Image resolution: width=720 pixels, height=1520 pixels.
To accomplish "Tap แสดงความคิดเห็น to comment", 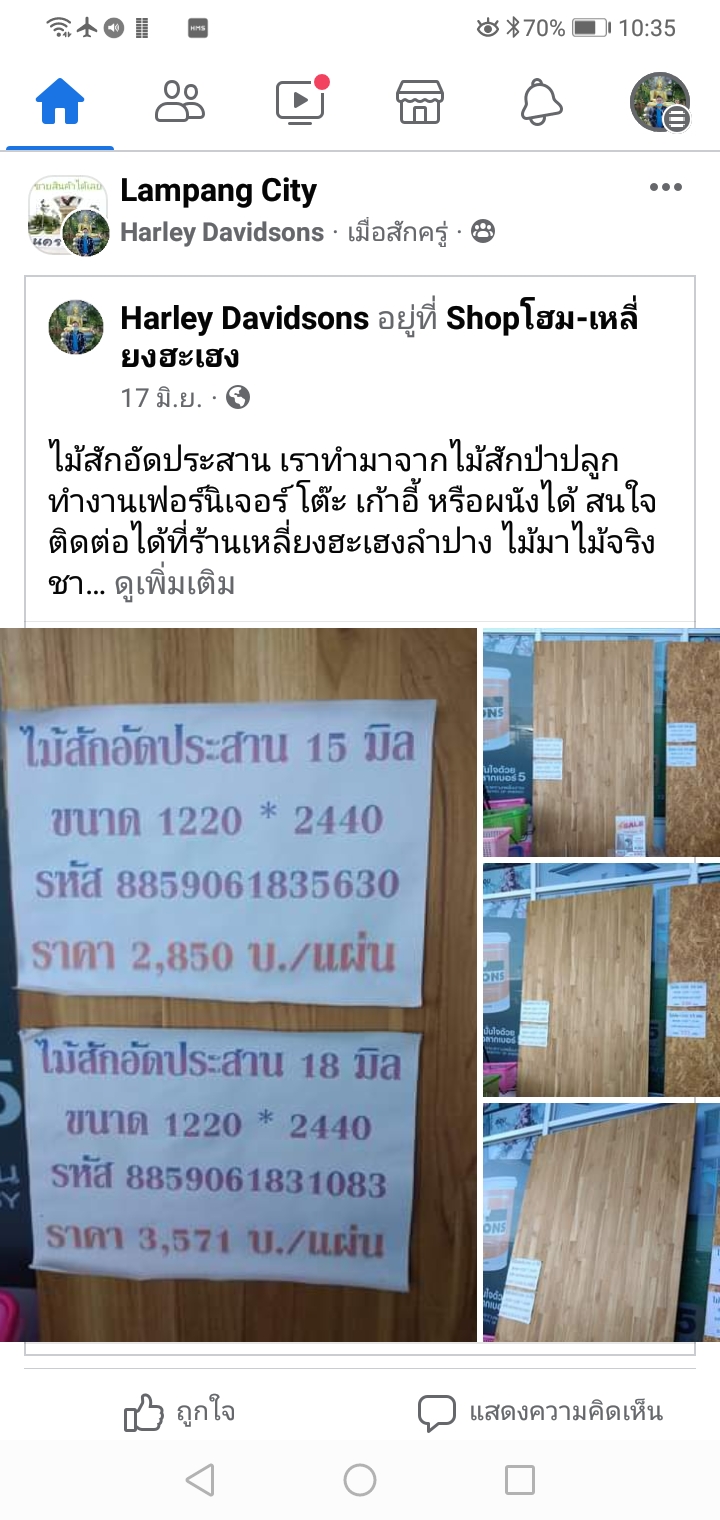I will (x=540, y=1412).
